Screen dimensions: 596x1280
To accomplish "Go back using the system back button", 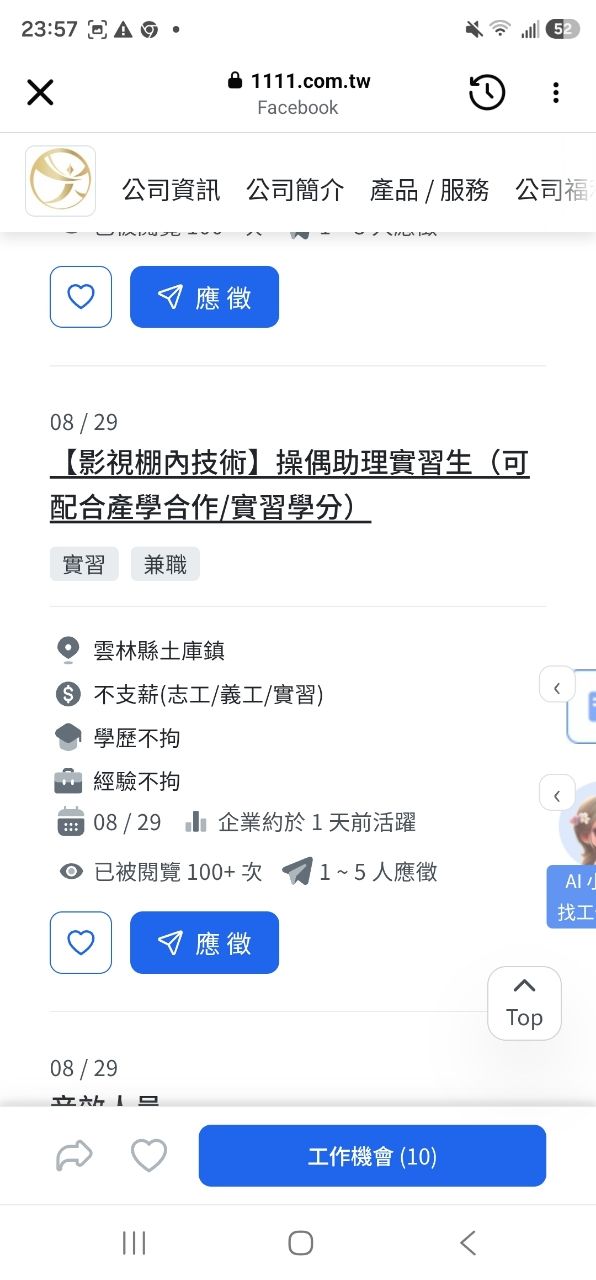I will (467, 1243).
